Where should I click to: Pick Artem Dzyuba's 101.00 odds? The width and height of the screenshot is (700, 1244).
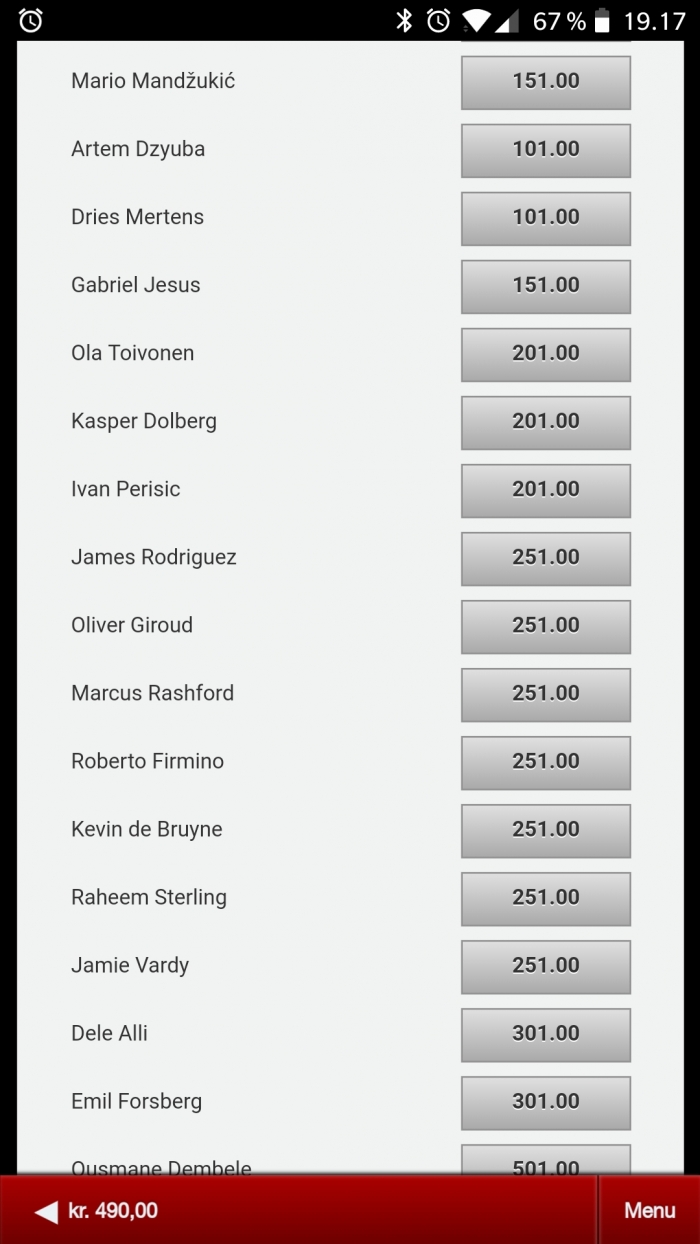(x=546, y=150)
